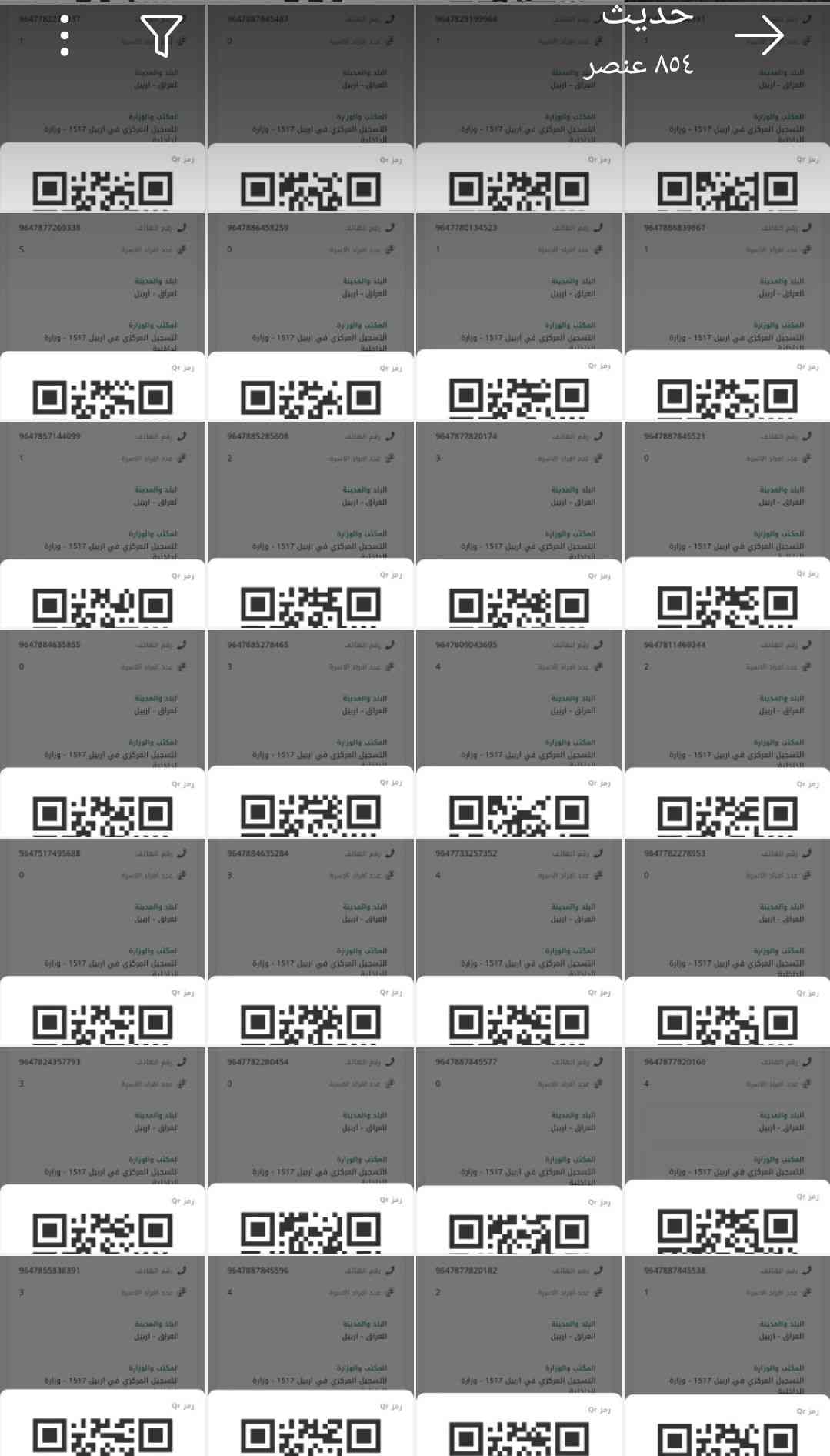Tap the image with number 9647887845521
This screenshot has width=830, height=1456.
727,526
